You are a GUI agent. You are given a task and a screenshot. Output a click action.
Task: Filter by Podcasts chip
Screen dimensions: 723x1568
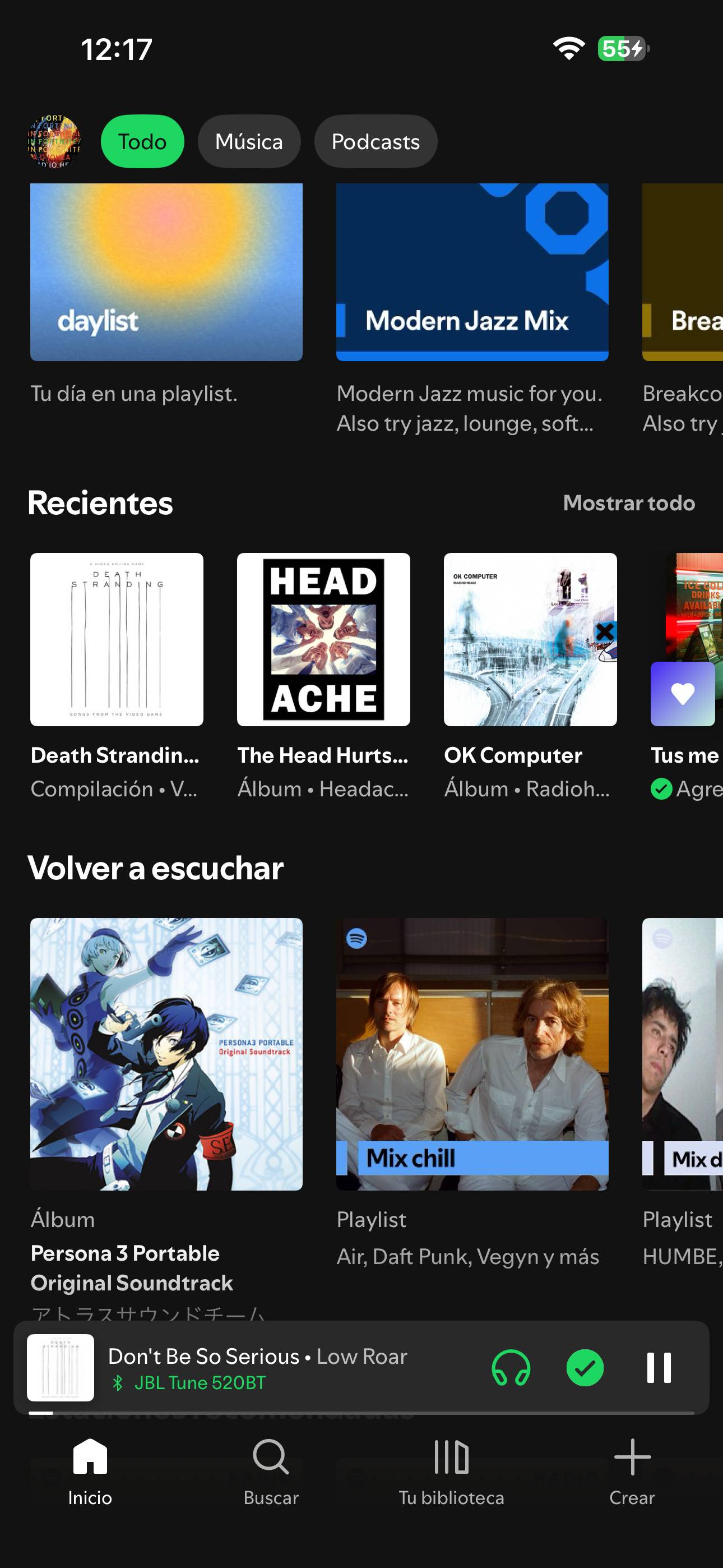pyautogui.click(x=376, y=141)
